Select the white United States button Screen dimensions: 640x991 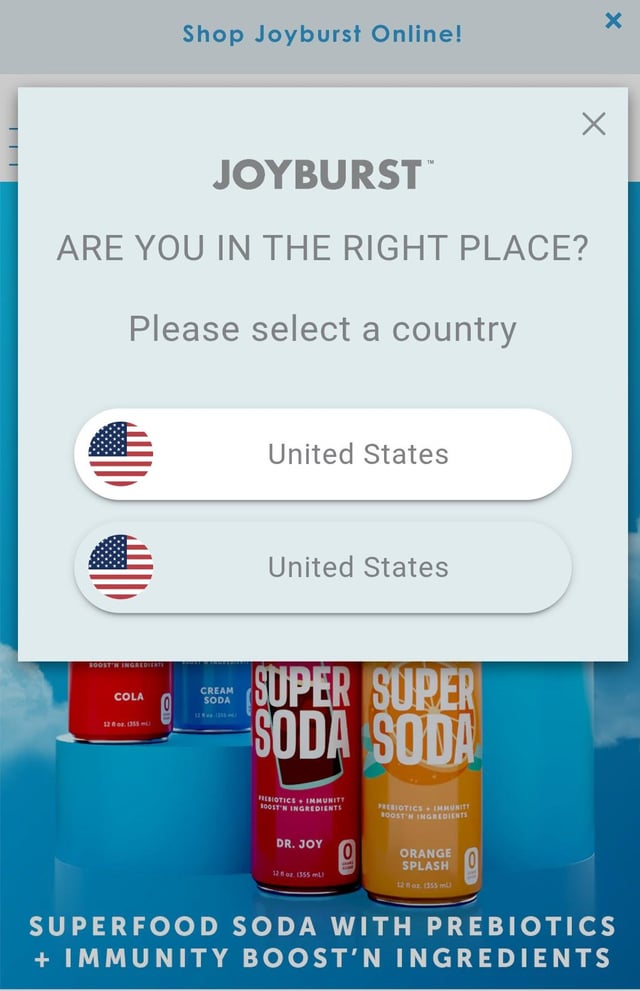[323, 454]
